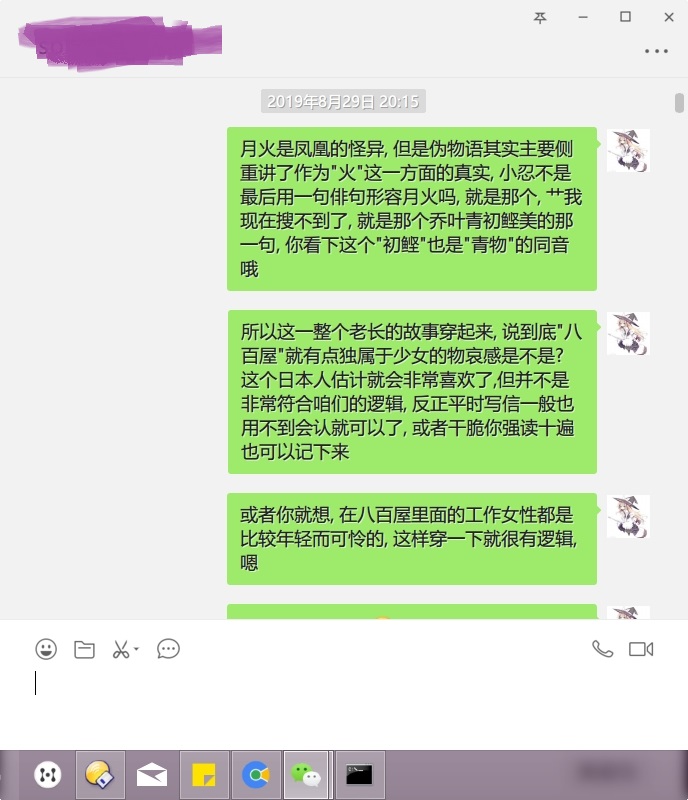Take a screenshot with the scissors tool
Image resolution: width=688 pixels, height=800 pixels.
(x=121, y=649)
